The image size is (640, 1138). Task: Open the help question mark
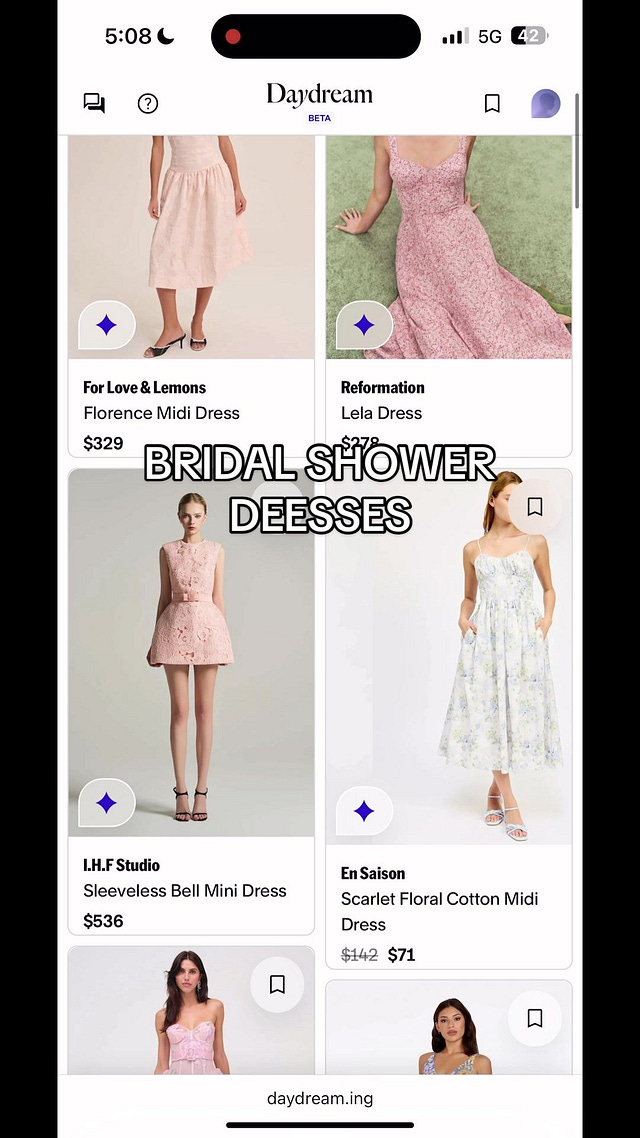click(x=148, y=103)
